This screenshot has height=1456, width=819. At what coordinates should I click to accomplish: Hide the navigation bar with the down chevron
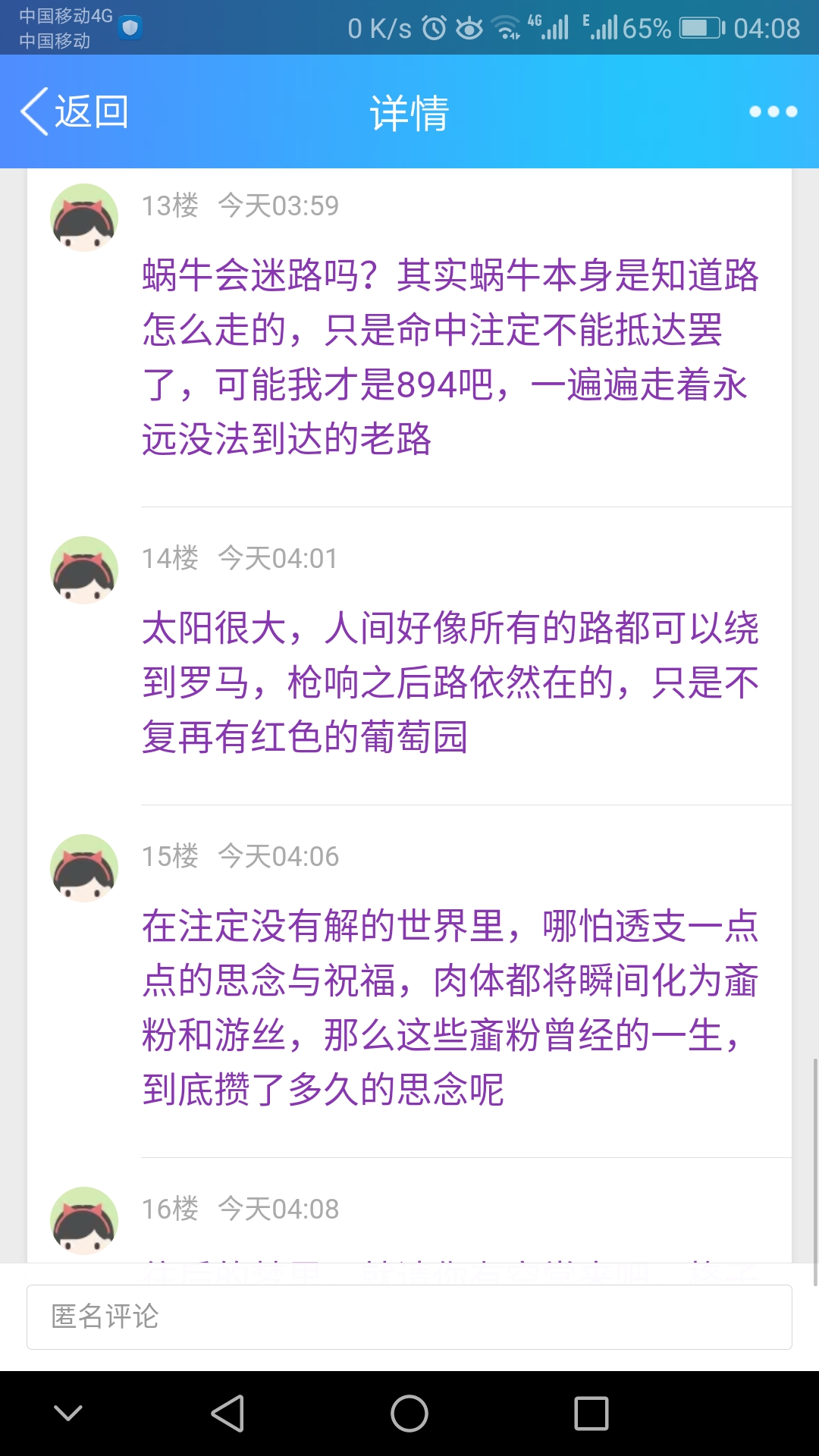click(68, 1414)
